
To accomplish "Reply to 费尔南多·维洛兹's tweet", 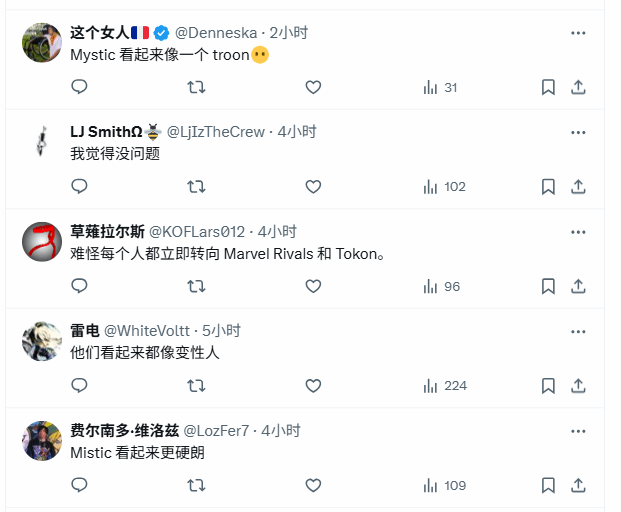I will point(80,485).
